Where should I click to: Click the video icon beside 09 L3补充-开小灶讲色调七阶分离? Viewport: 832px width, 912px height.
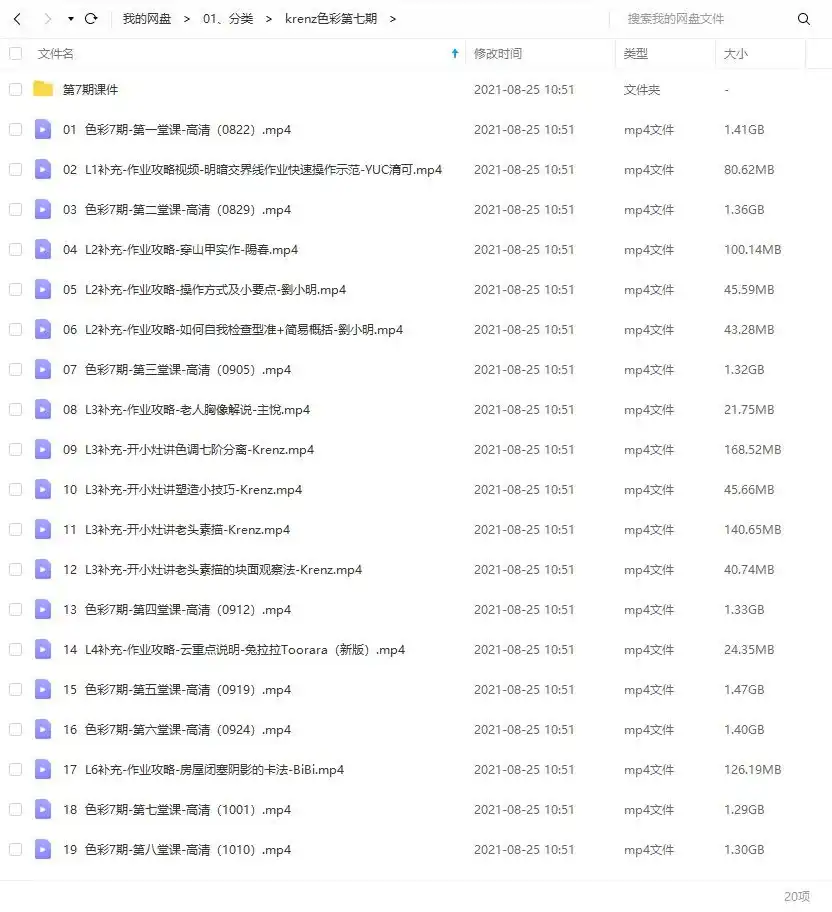click(42, 450)
